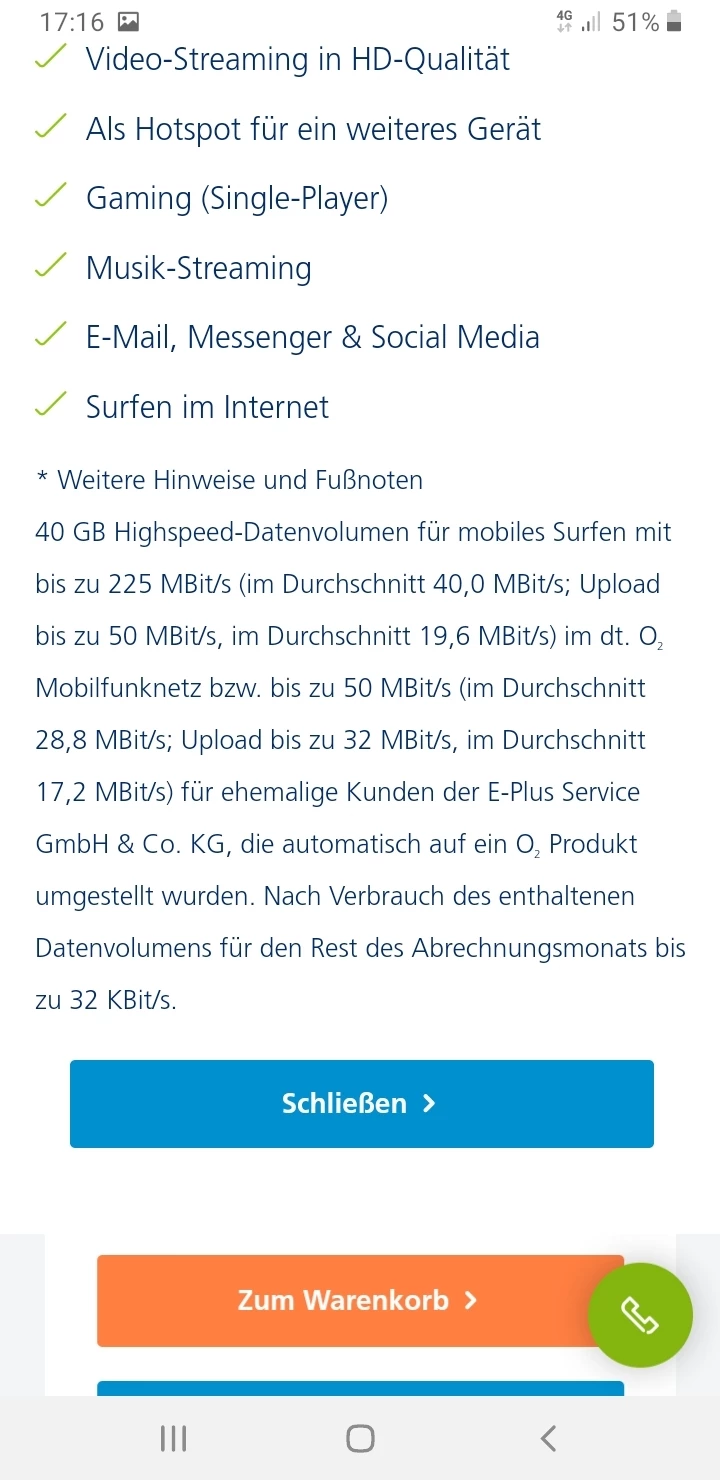Tap the green phone call button
The height and width of the screenshot is (1480, 720).
(640, 1315)
